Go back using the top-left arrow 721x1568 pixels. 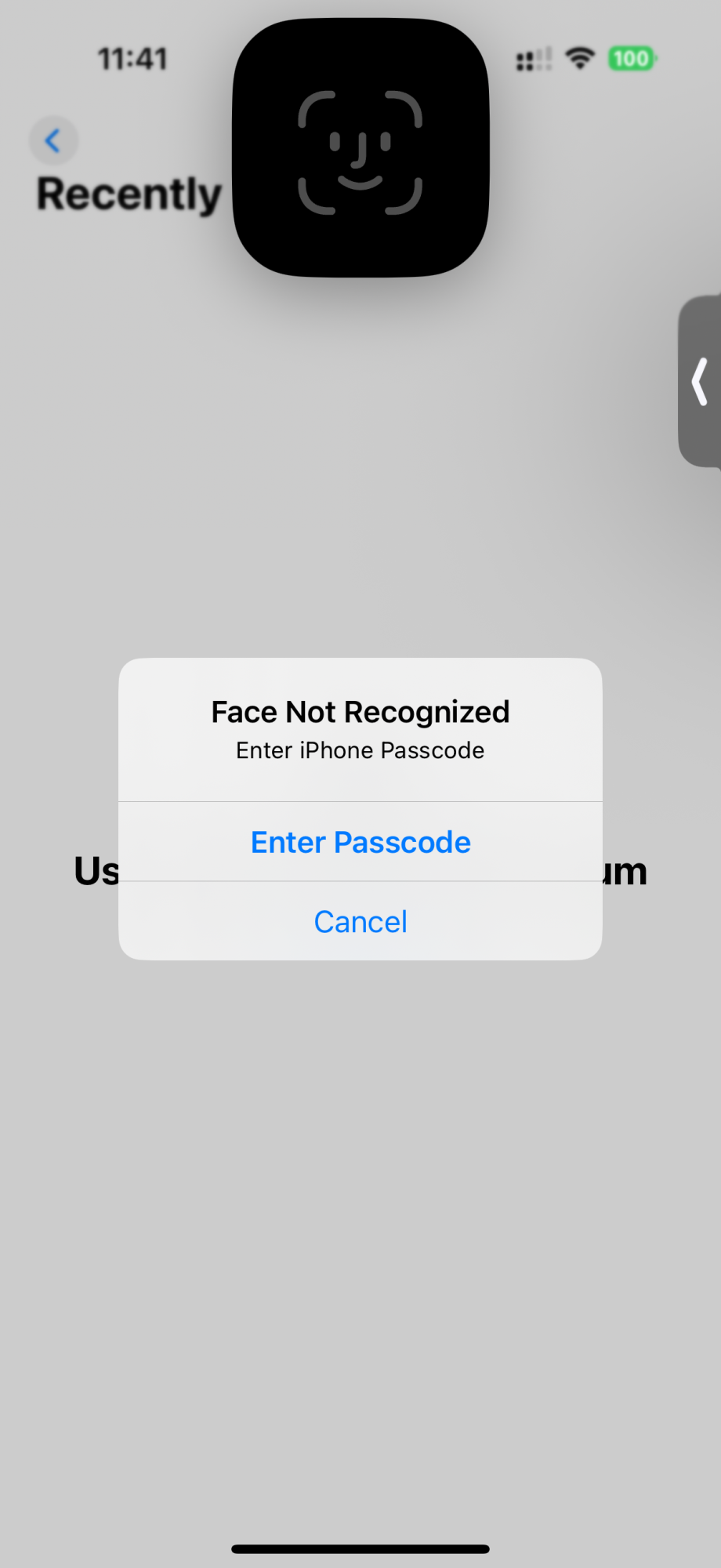point(53,141)
